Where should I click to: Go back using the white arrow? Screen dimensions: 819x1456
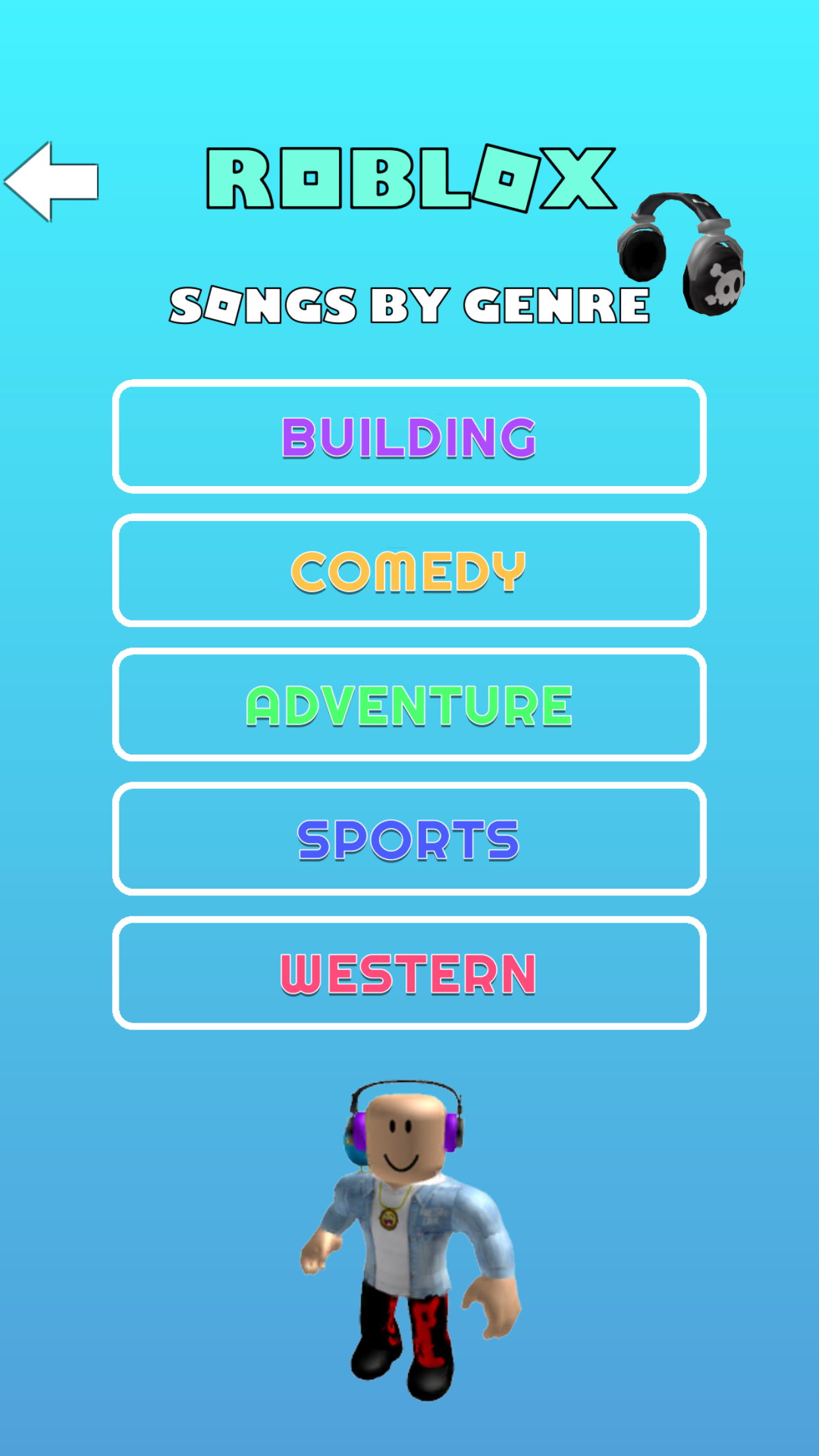pyautogui.click(x=51, y=181)
